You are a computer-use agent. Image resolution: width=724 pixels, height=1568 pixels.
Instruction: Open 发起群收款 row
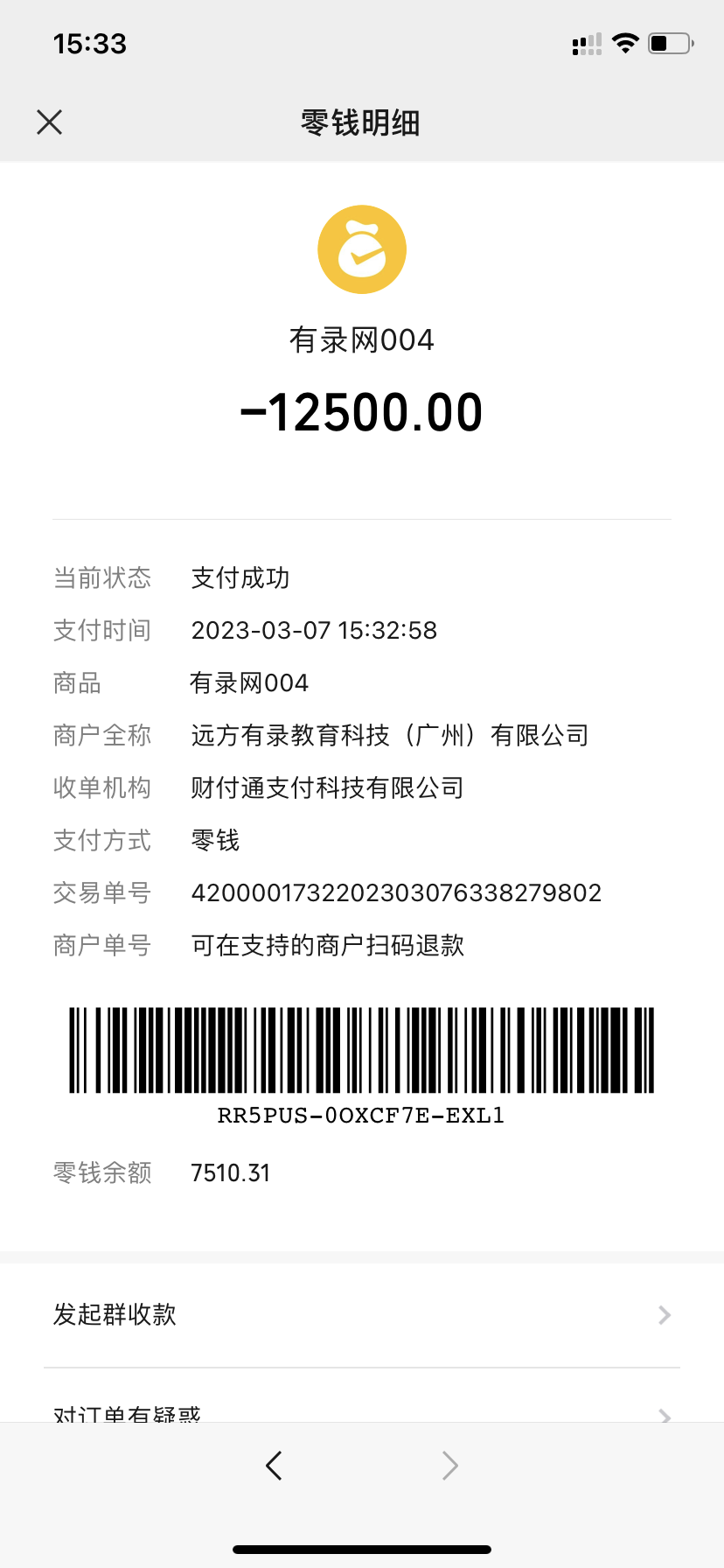pos(360,1314)
